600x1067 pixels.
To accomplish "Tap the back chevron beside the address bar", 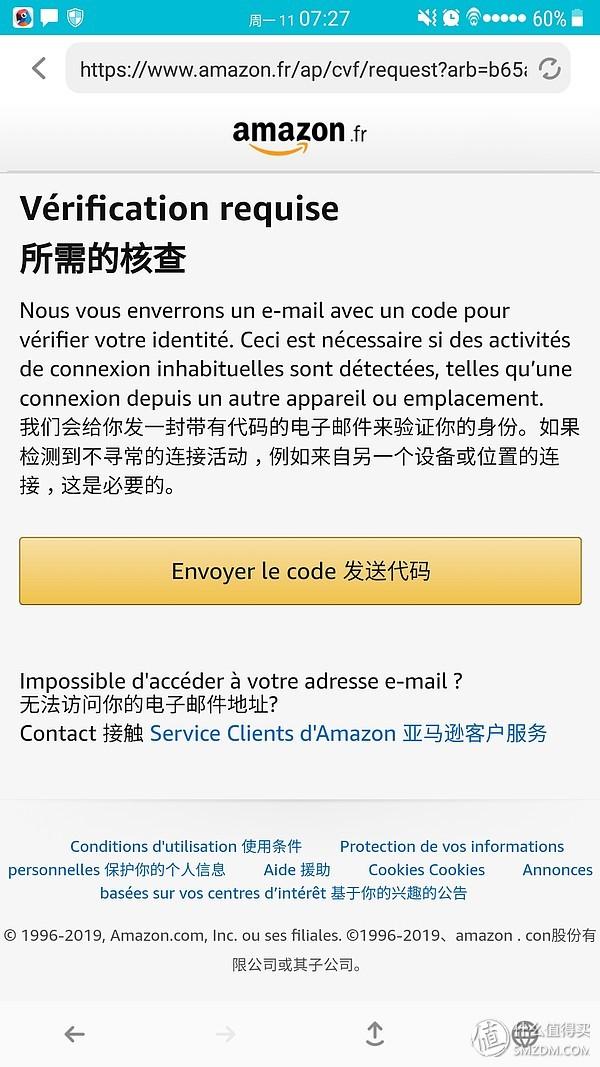I will coord(39,69).
